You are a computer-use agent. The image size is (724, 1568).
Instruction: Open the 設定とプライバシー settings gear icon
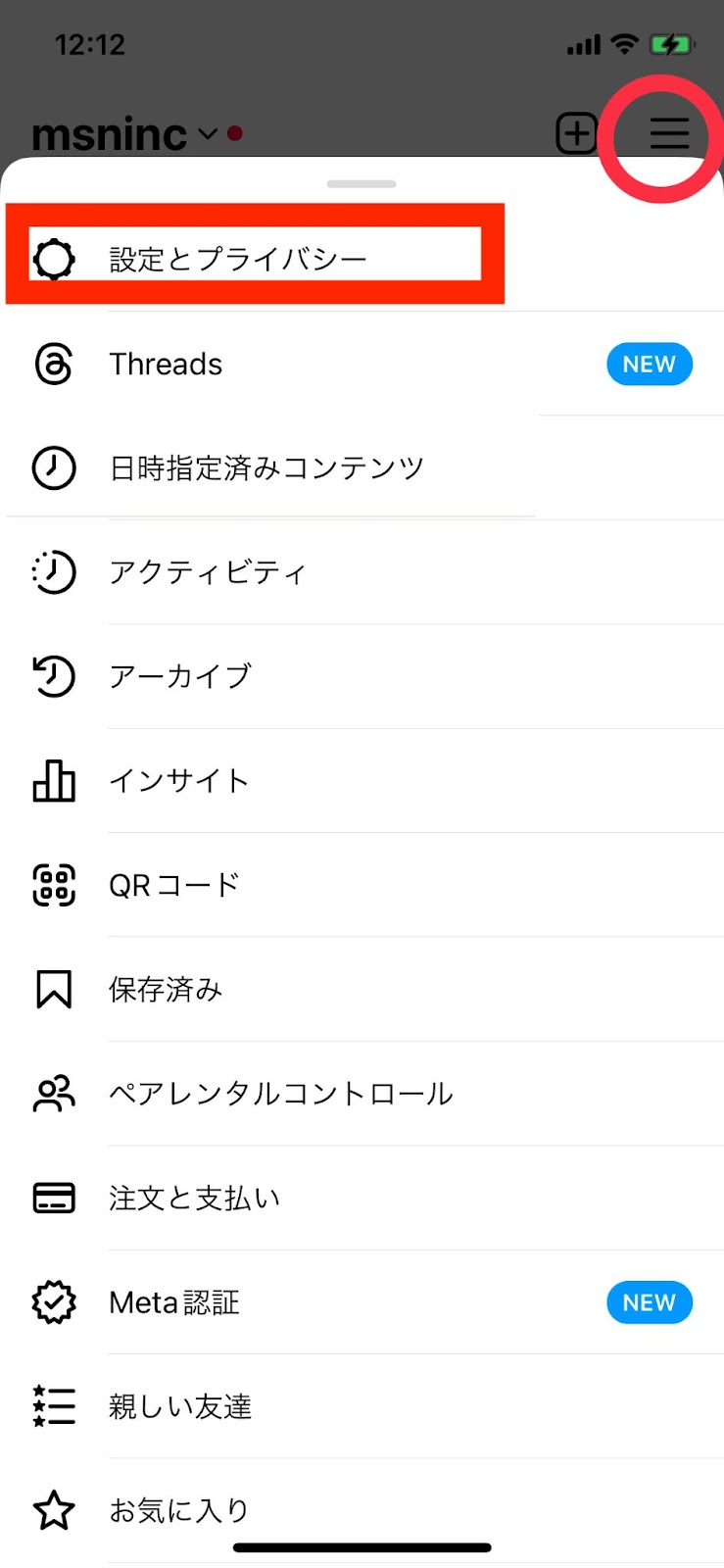pyautogui.click(x=54, y=257)
